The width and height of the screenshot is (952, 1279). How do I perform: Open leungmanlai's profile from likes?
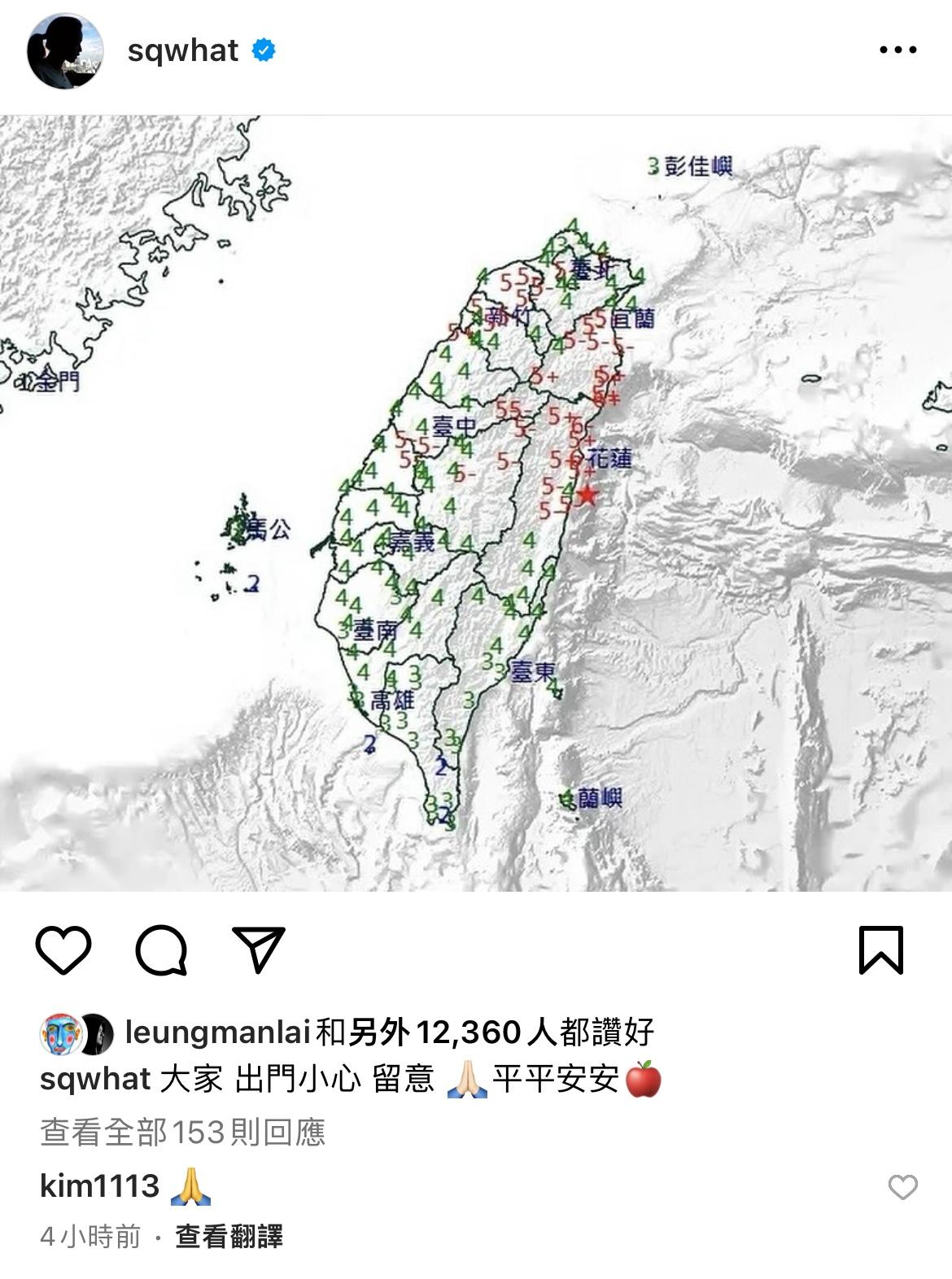(x=218, y=1032)
